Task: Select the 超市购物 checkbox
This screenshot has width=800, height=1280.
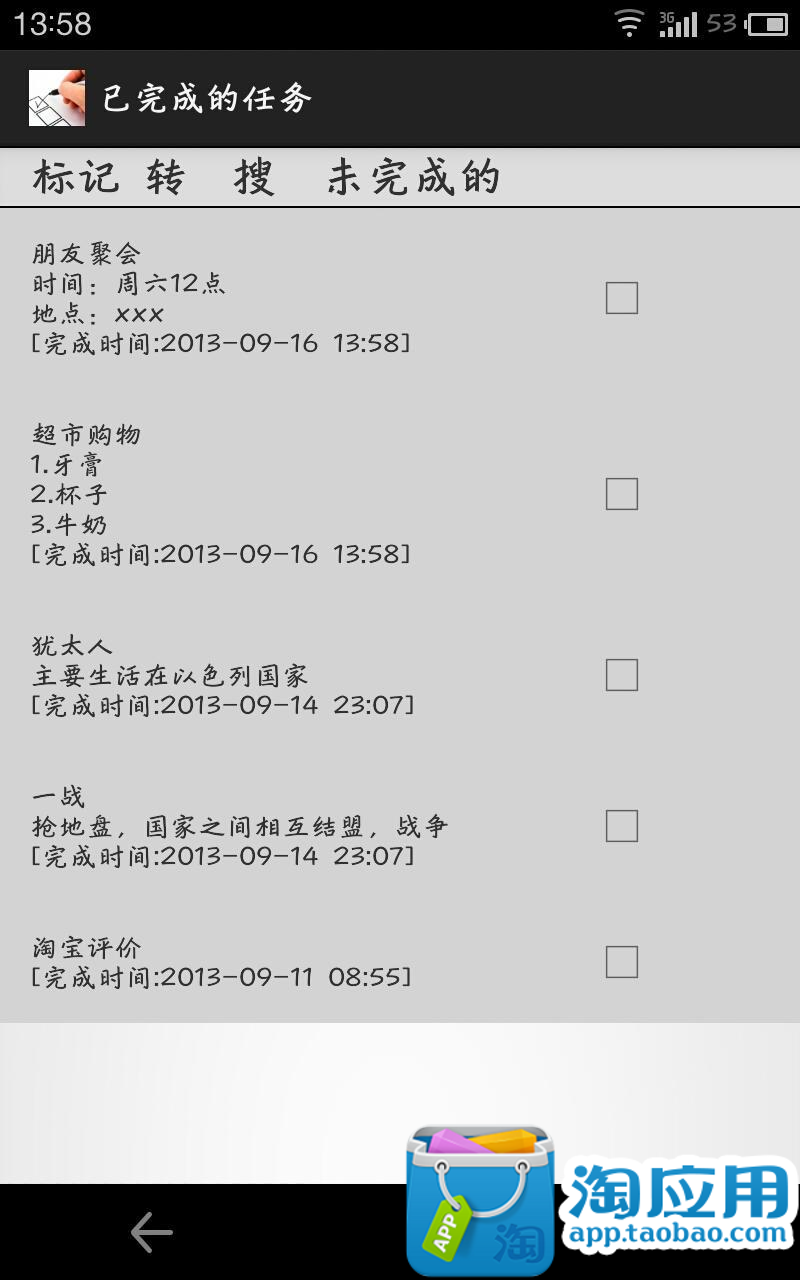Action: coord(621,494)
